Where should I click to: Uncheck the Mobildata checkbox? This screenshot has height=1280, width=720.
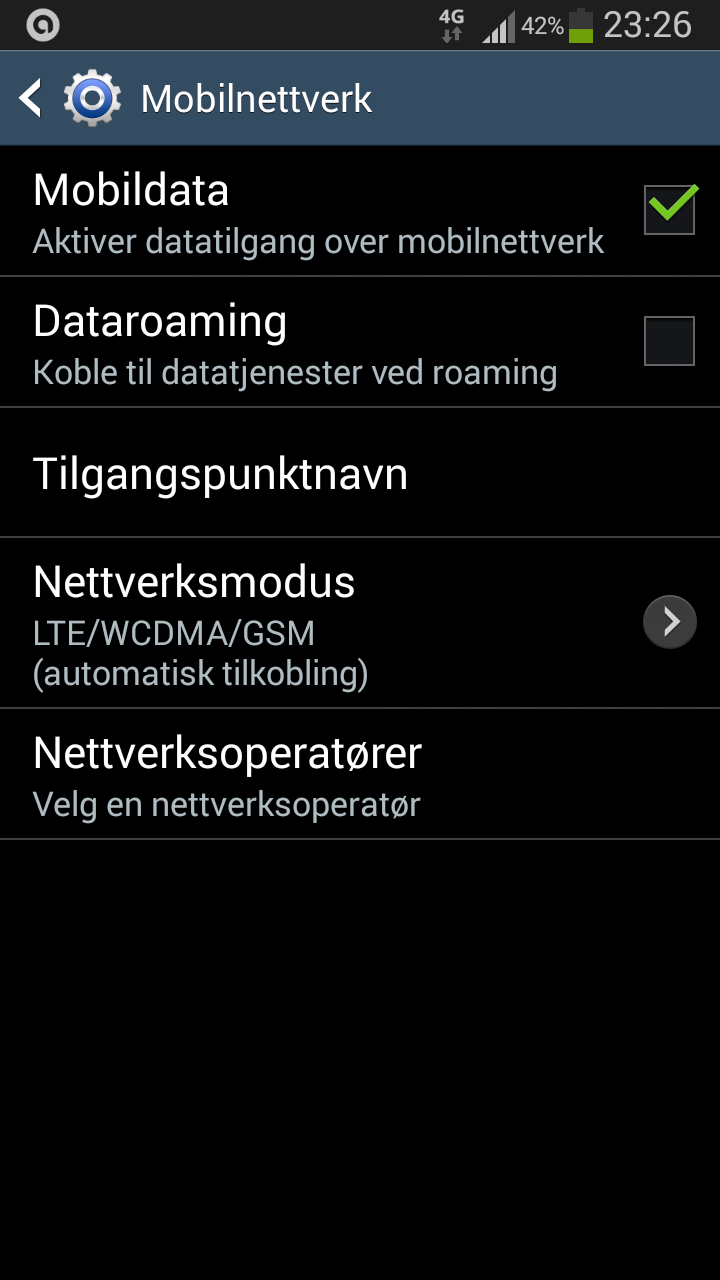click(x=669, y=209)
